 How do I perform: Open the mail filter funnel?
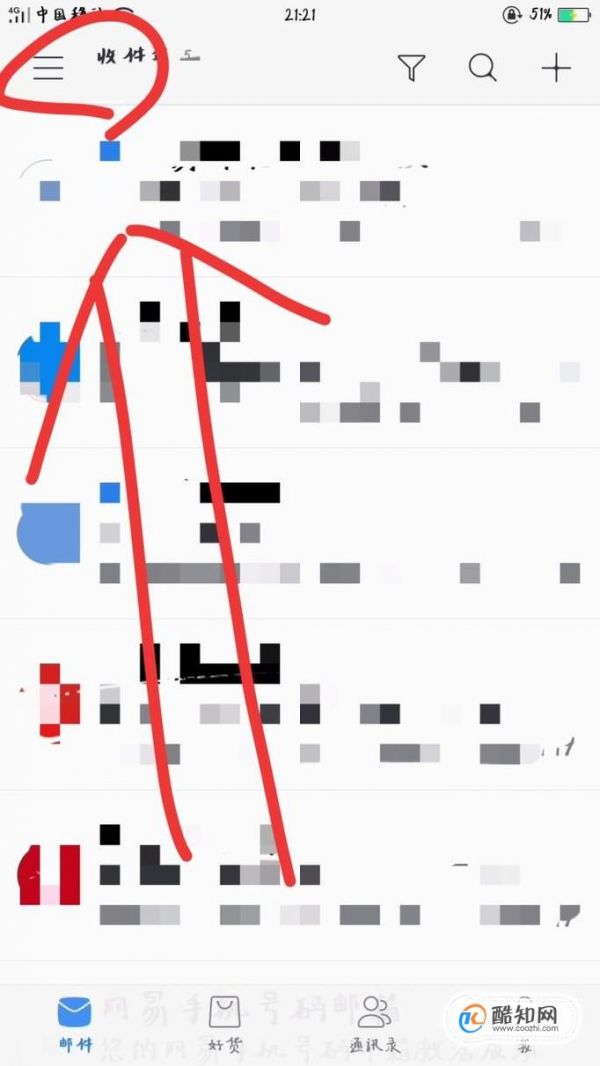pyautogui.click(x=411, y=67)
